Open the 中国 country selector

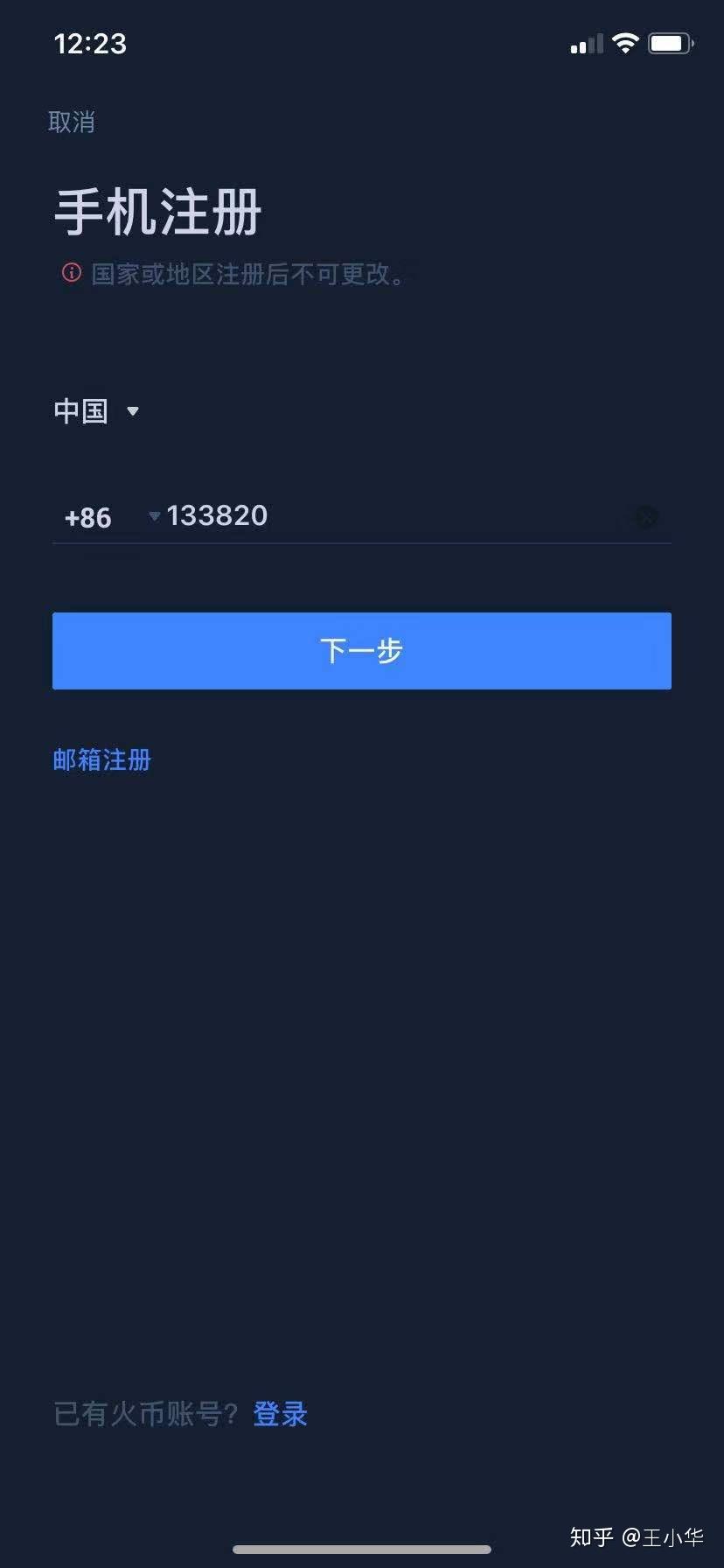click(x=80, y=410)
